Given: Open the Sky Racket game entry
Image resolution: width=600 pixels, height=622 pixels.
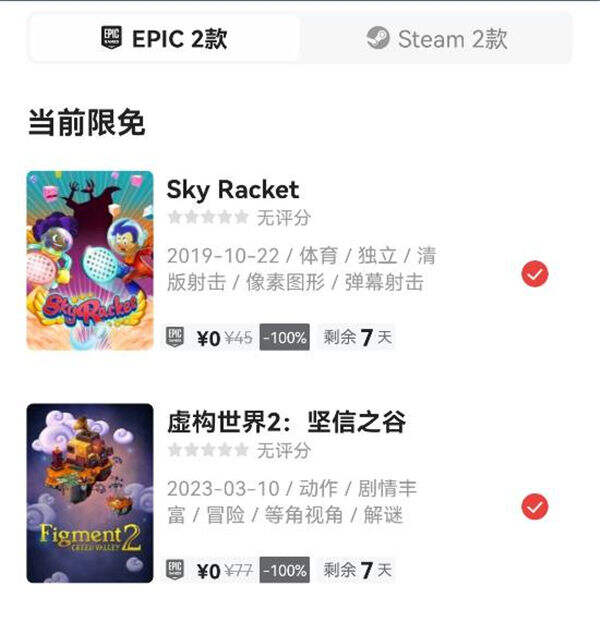Looking at the screenshot, I should (x=232, y=189).
